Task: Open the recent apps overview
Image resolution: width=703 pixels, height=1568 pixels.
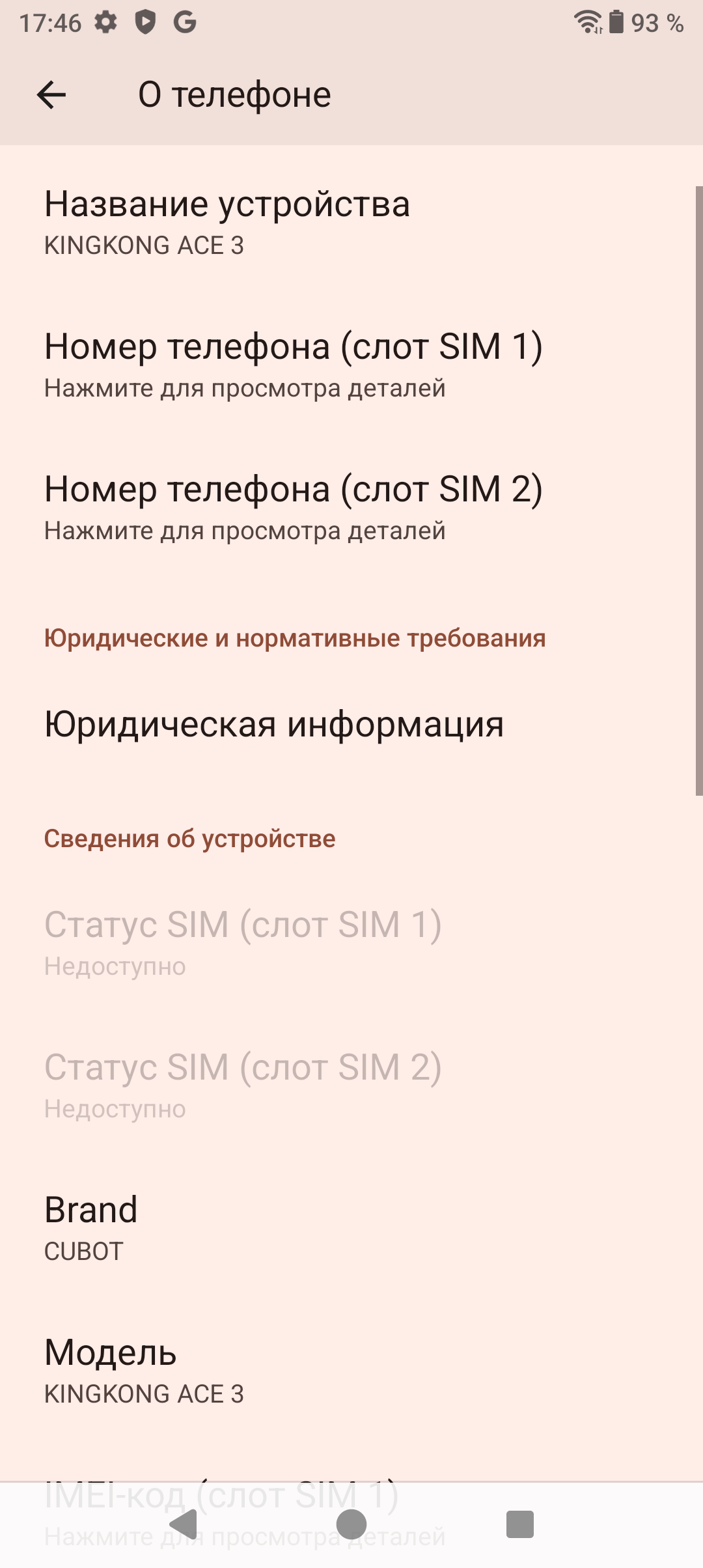Action: 519,1524
